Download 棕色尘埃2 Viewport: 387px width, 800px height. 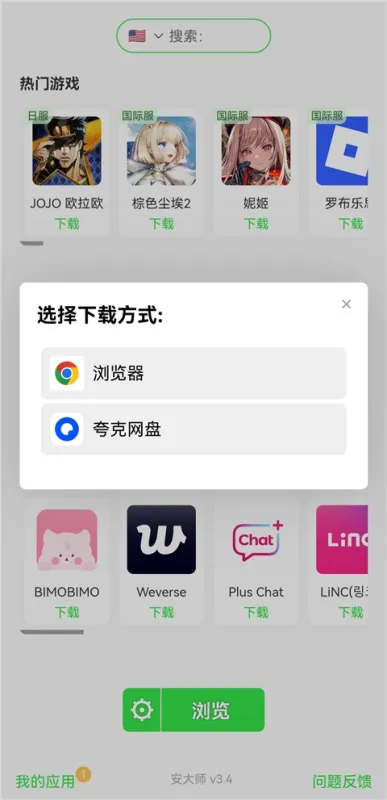[x=162, y=223]
